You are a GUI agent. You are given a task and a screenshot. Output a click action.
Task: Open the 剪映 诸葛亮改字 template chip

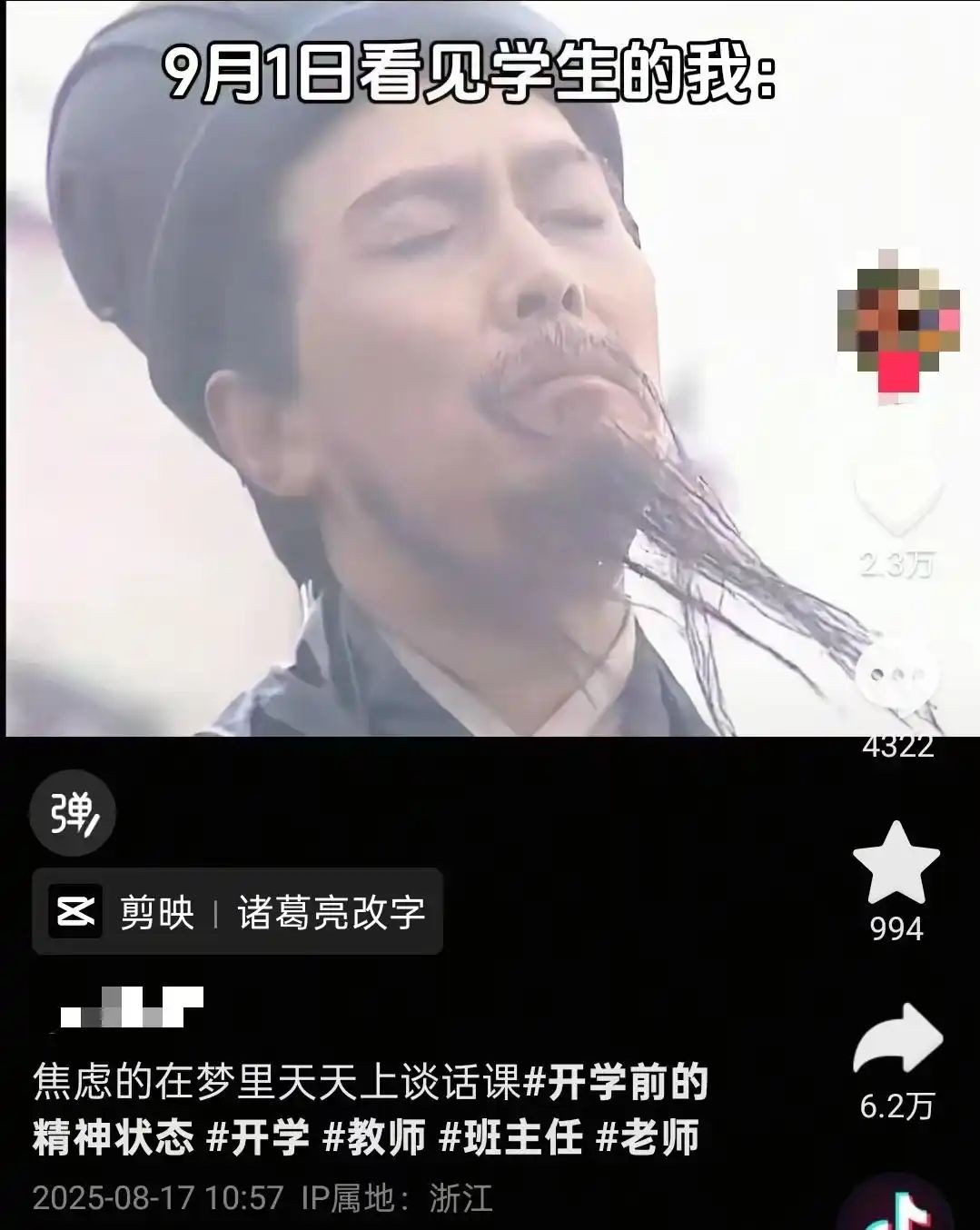pos(238,911)
